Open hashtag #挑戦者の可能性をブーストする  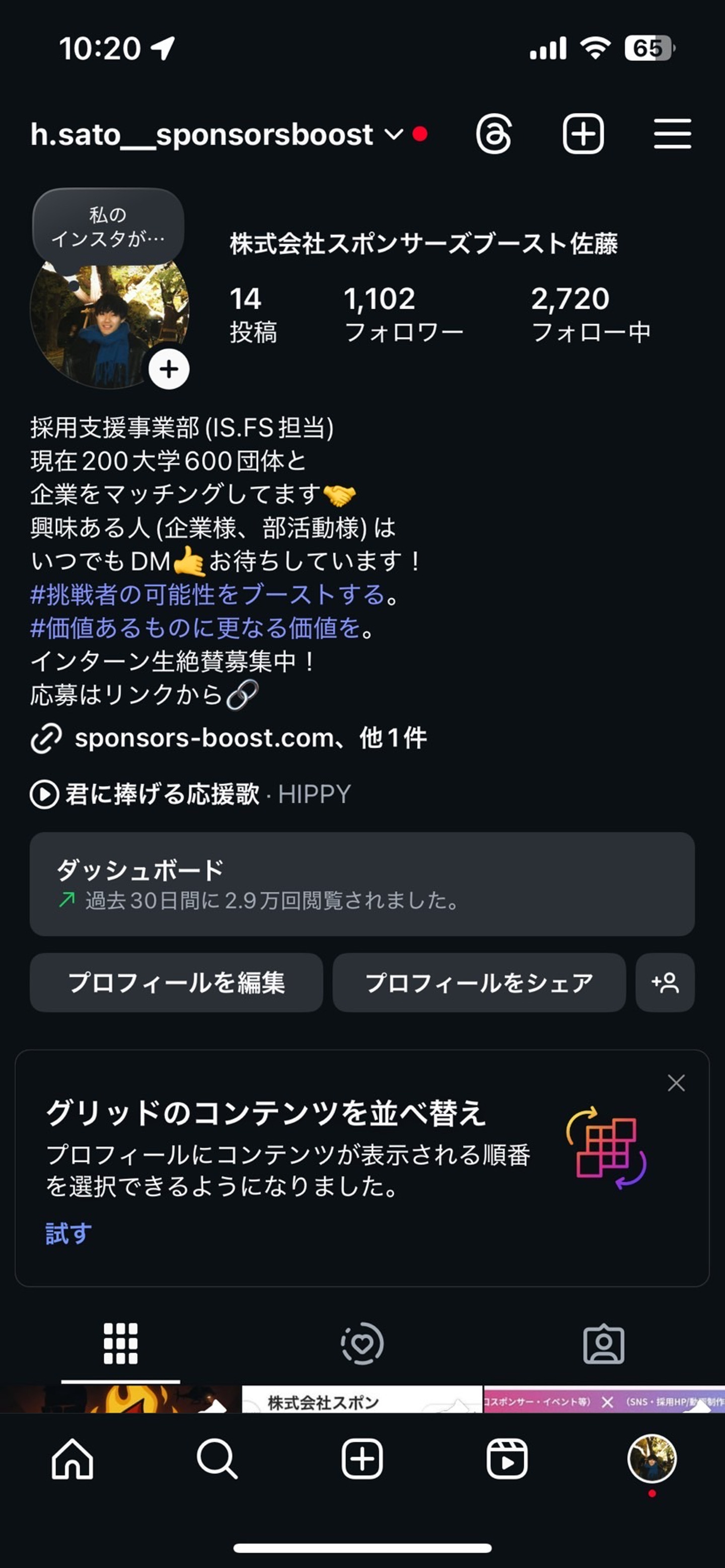207,594
